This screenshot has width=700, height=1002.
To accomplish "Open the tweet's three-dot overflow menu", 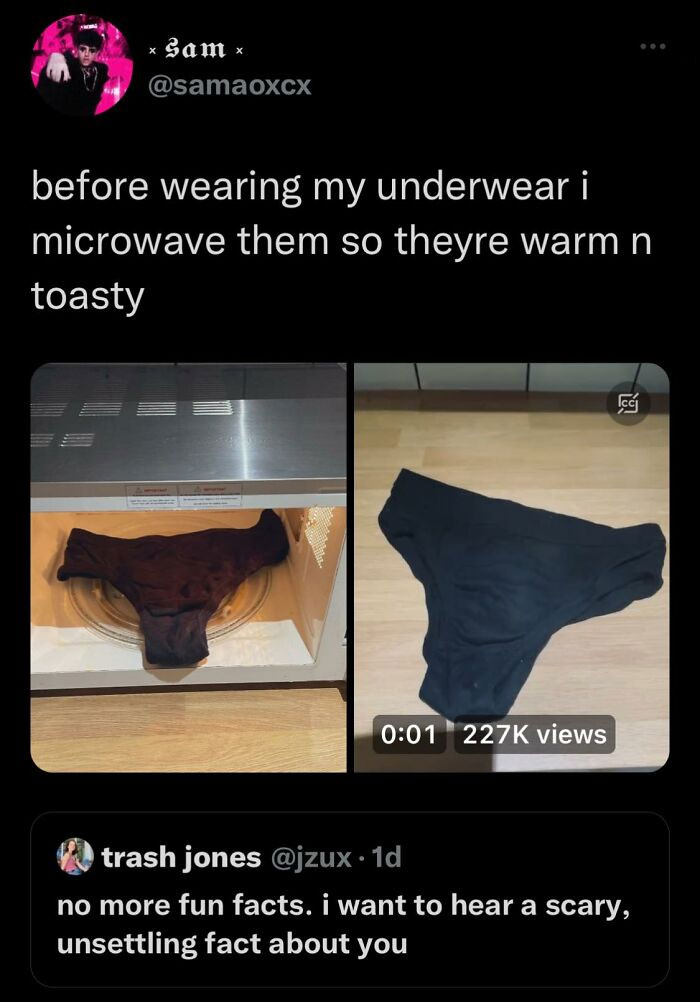I will click(654, 49).
